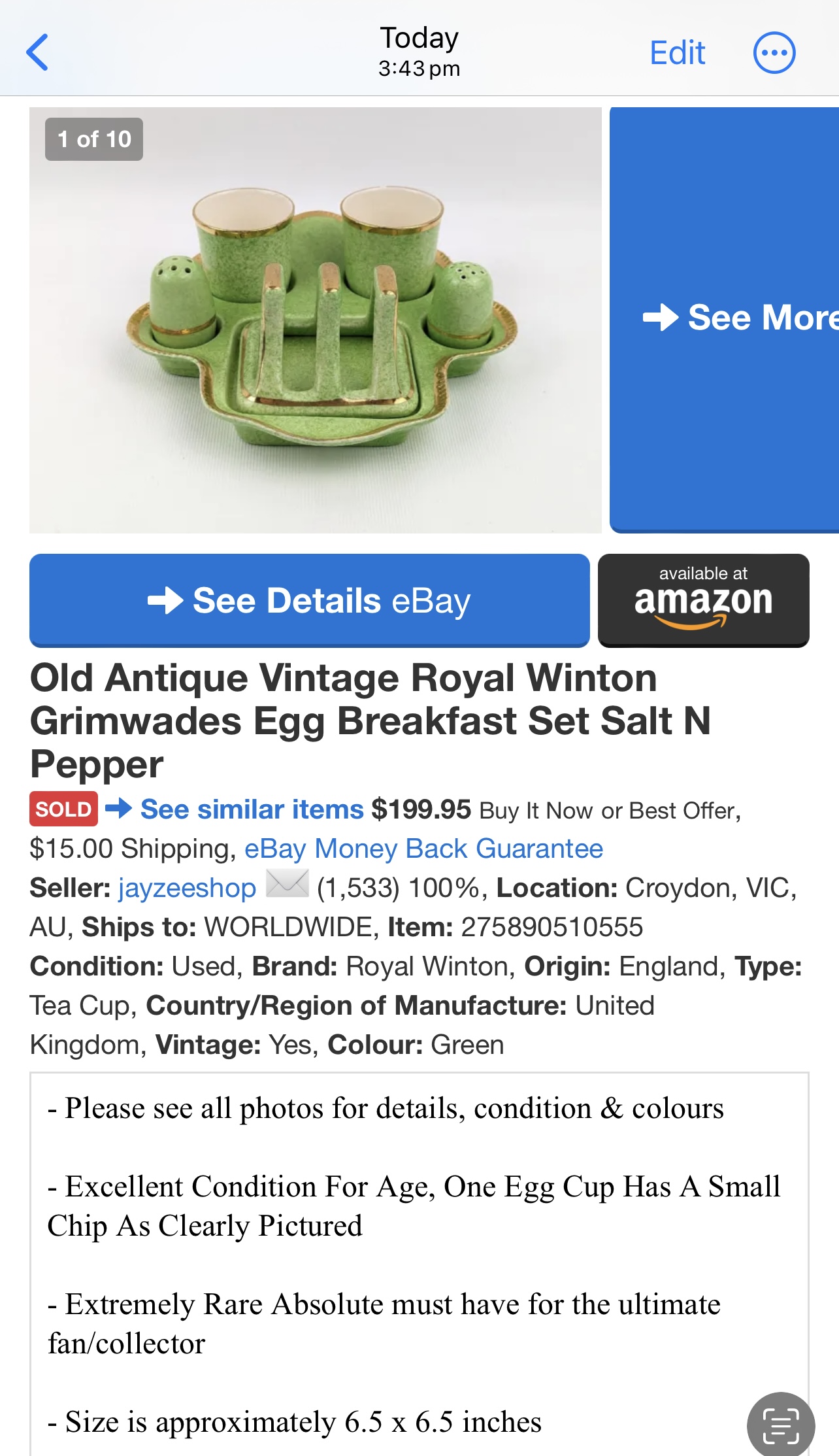Scan text with the Live Text icon

tap(780, 1426)
